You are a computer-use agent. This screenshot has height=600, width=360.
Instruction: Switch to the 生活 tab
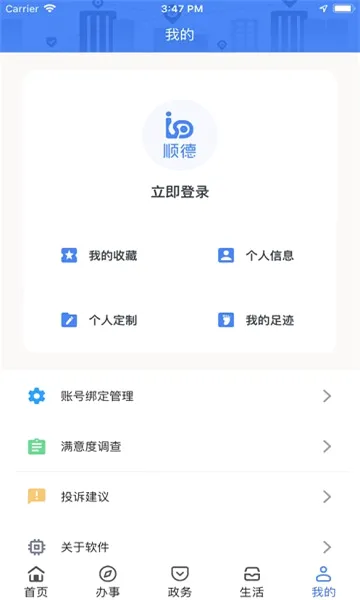pos(251,582)
